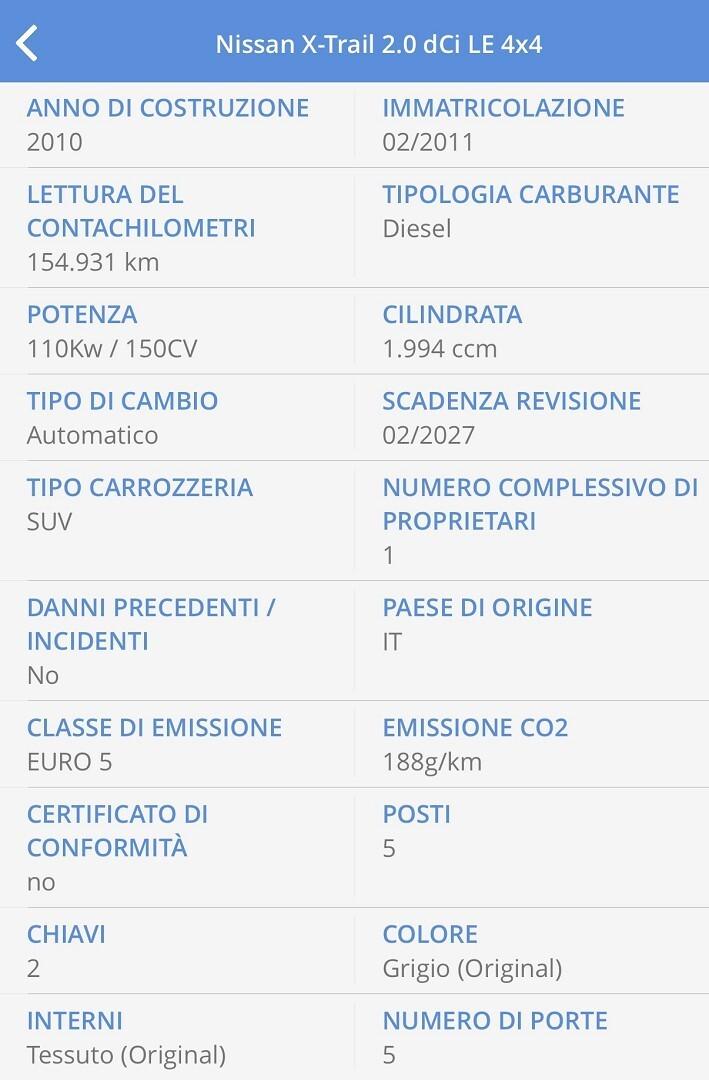
Task: Go back from the Nissan X-Trail details
Action: point(28,43)
